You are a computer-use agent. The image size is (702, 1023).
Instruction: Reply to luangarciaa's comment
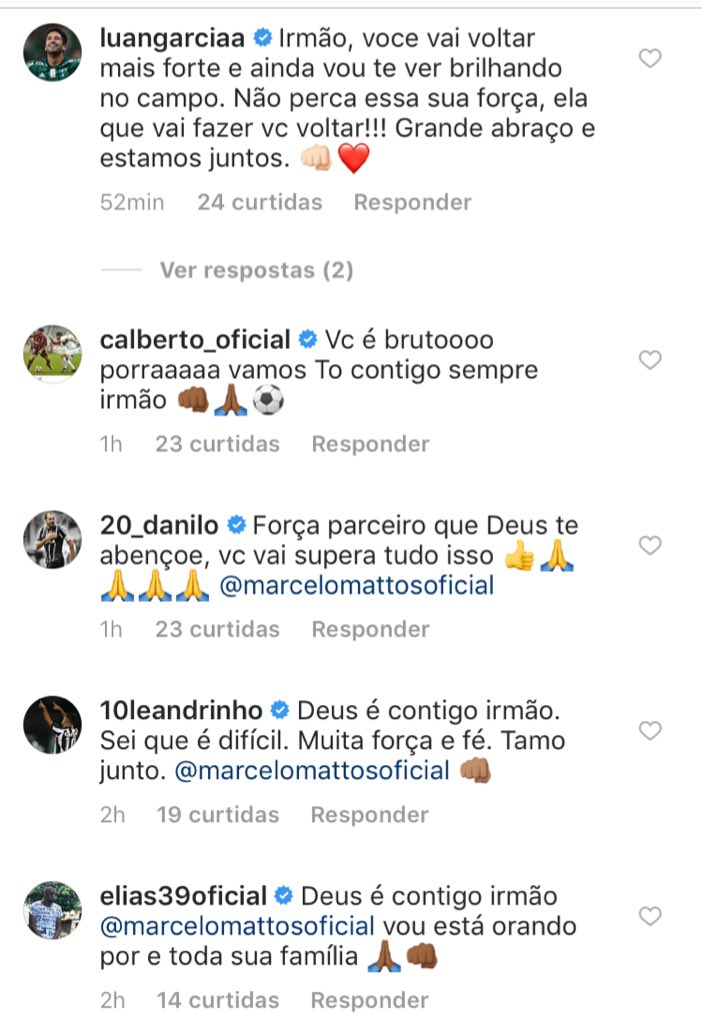coord(412,202)
